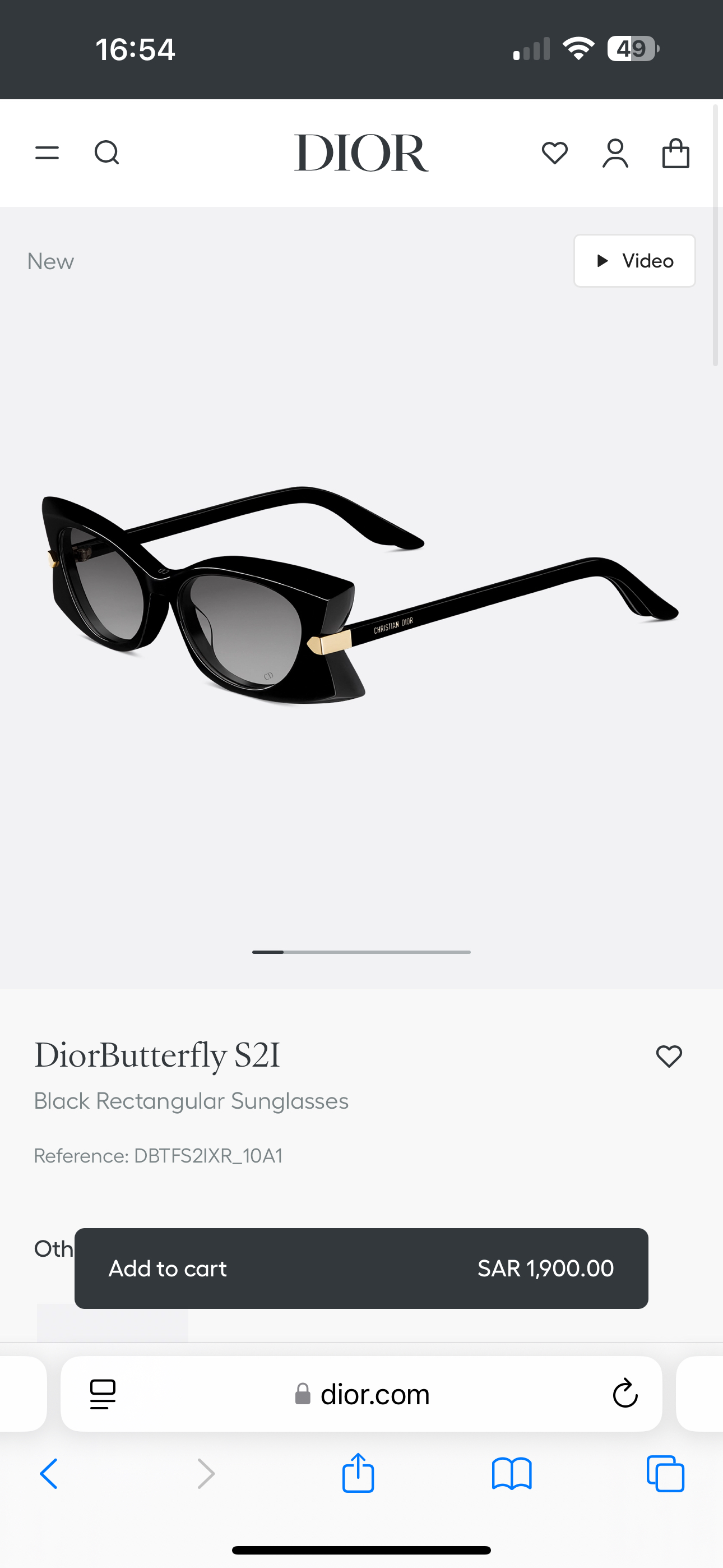Reload the page with the refresh icon
This screenshot has height=1568, width=723.
click(x=624, y=1394)
